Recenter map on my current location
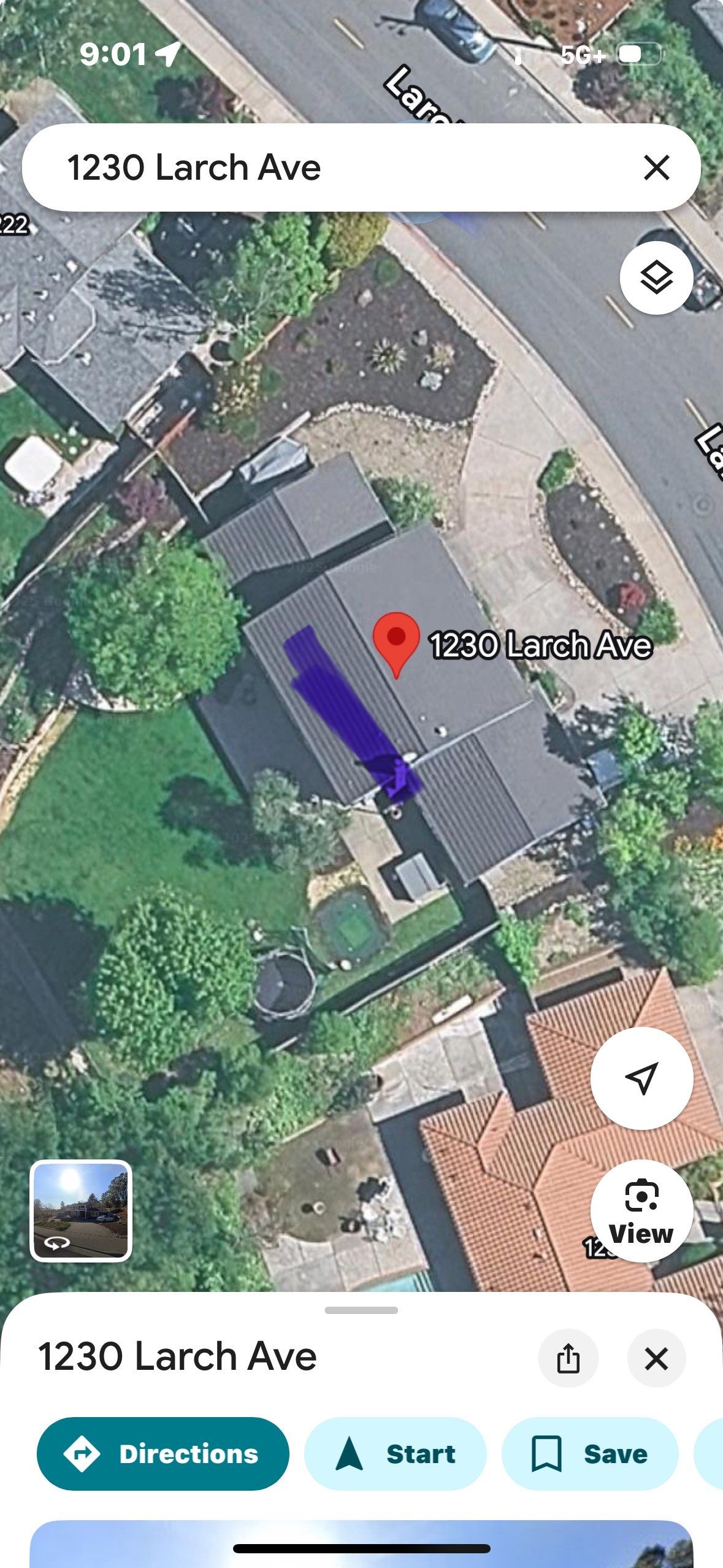Screen dimensions: 723x1568 pos(641,1078)
